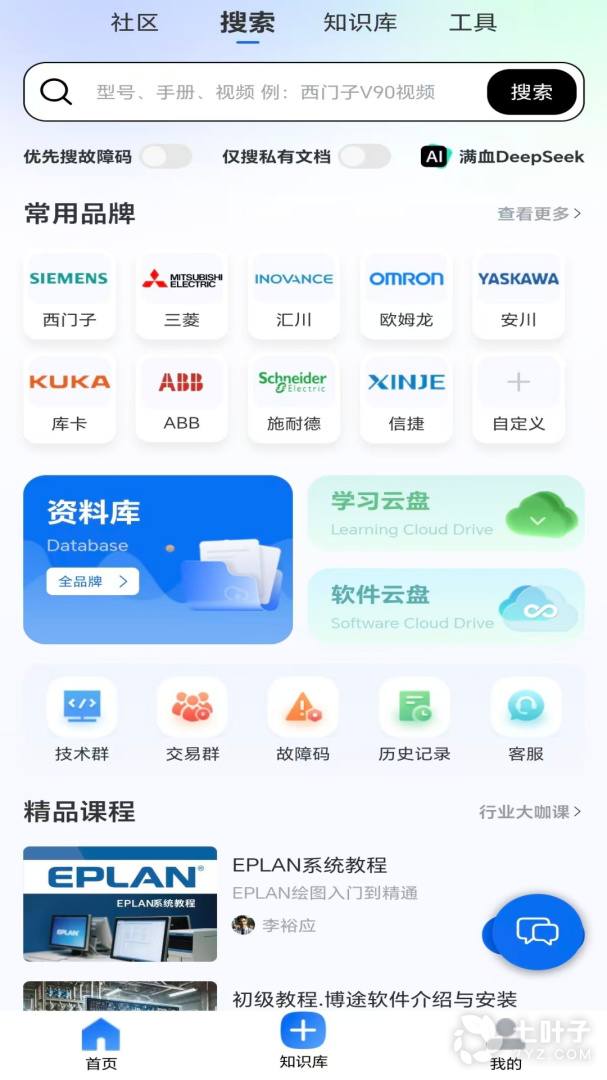Tap the floating blue chat button
The height and width of the screenshot is (1080, 607).
point(537,932)
